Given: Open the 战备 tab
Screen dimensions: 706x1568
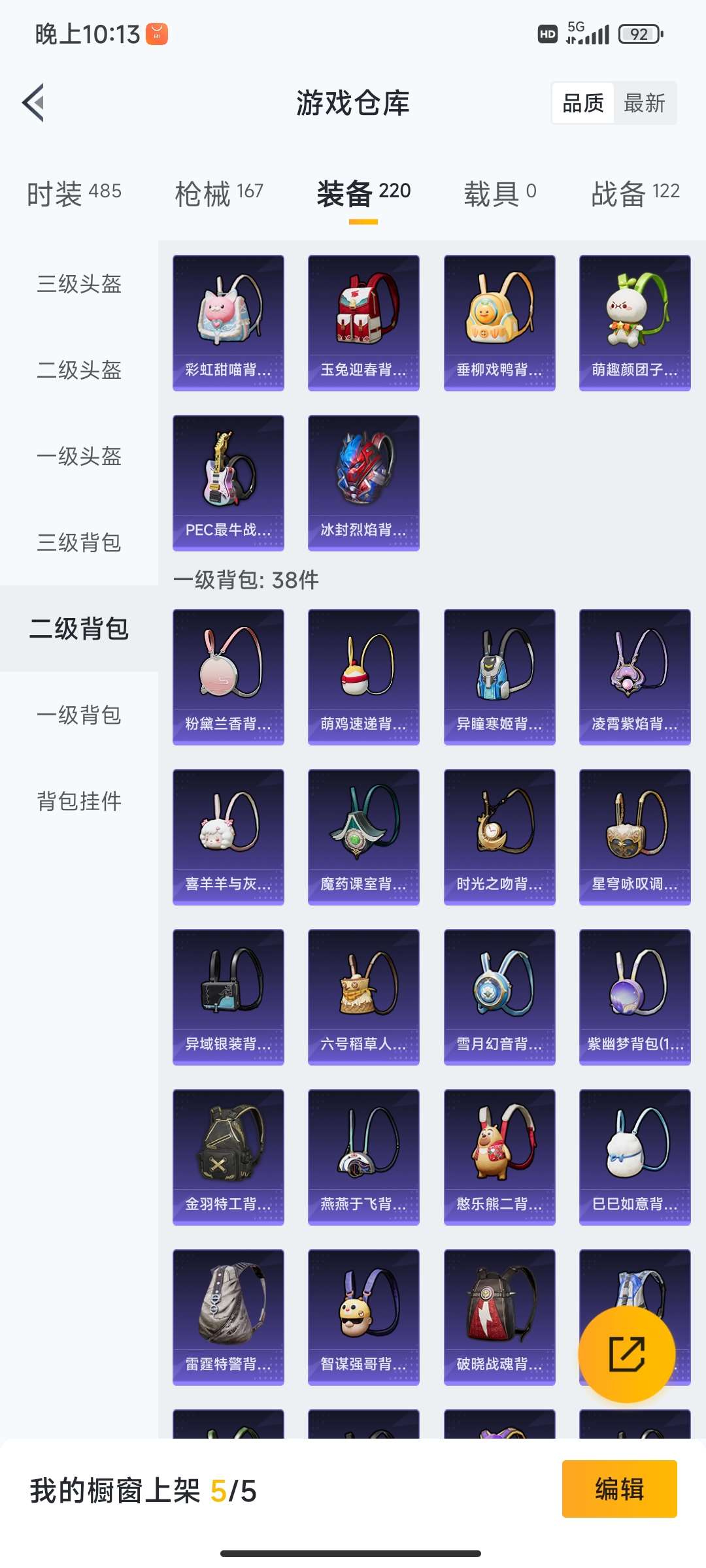Looking at the screenshot, I should pos(635,193).
